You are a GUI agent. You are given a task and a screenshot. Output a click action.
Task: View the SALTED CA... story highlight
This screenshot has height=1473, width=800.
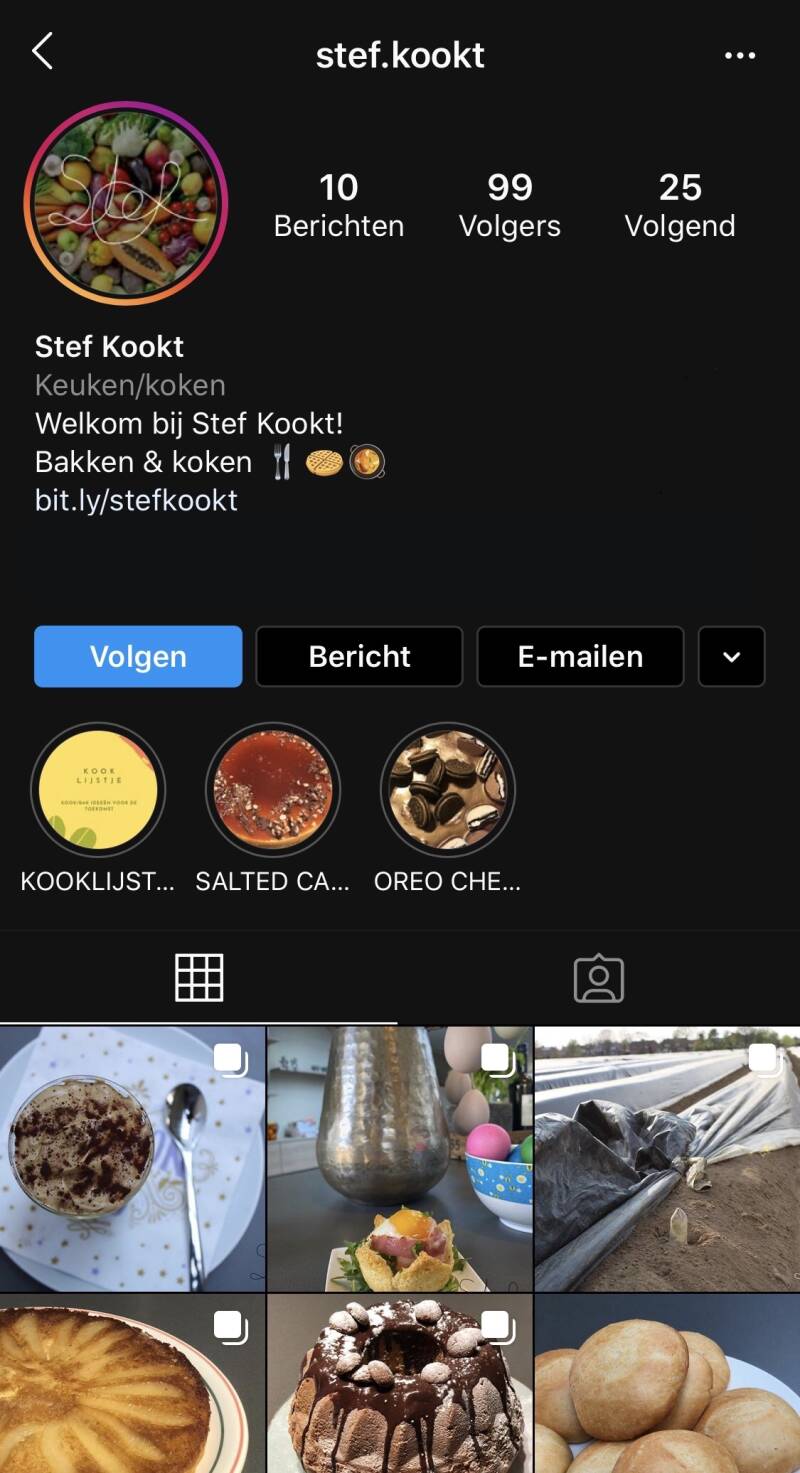click(273, 790)
